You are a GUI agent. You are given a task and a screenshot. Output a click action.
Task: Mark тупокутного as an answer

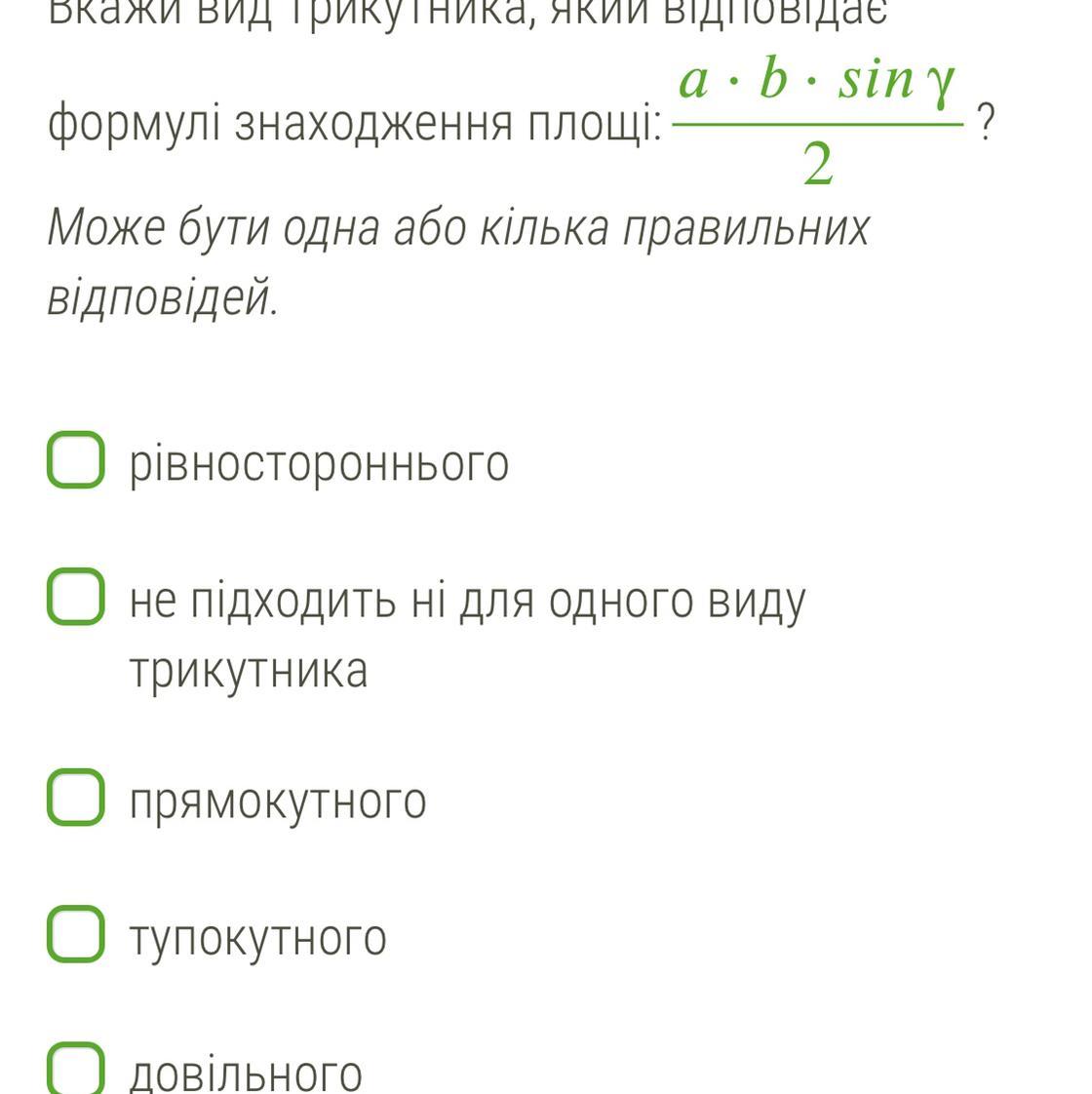76,933
